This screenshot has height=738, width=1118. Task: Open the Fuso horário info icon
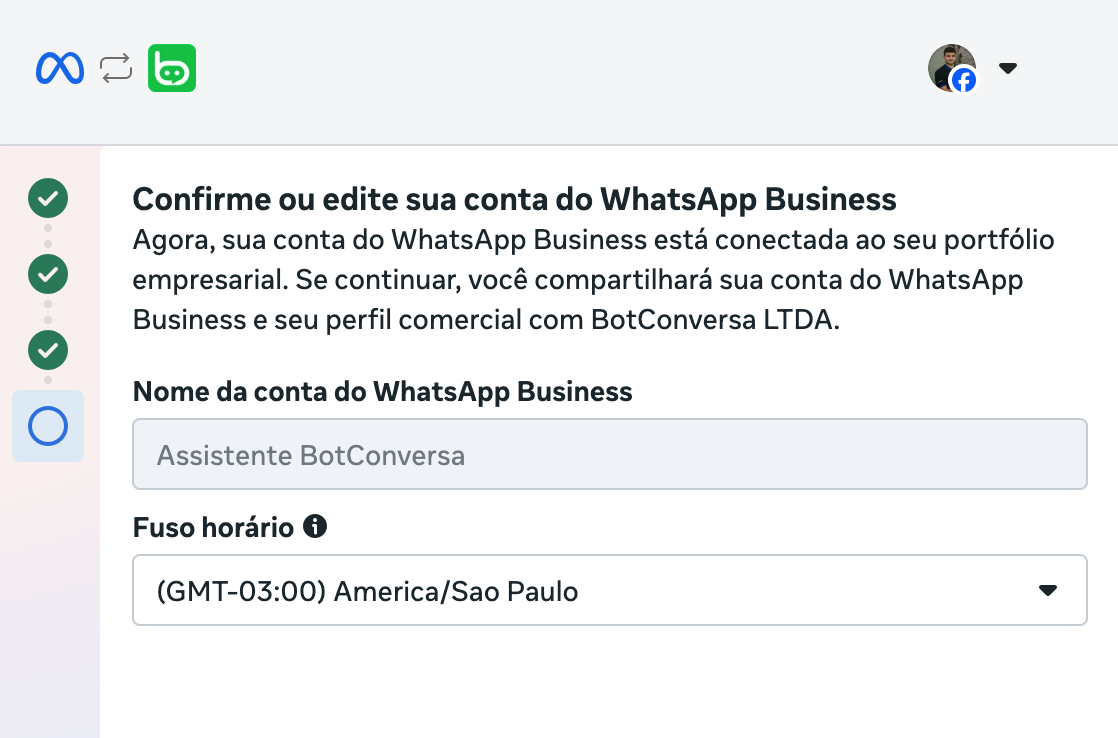(x=315, y=526)
